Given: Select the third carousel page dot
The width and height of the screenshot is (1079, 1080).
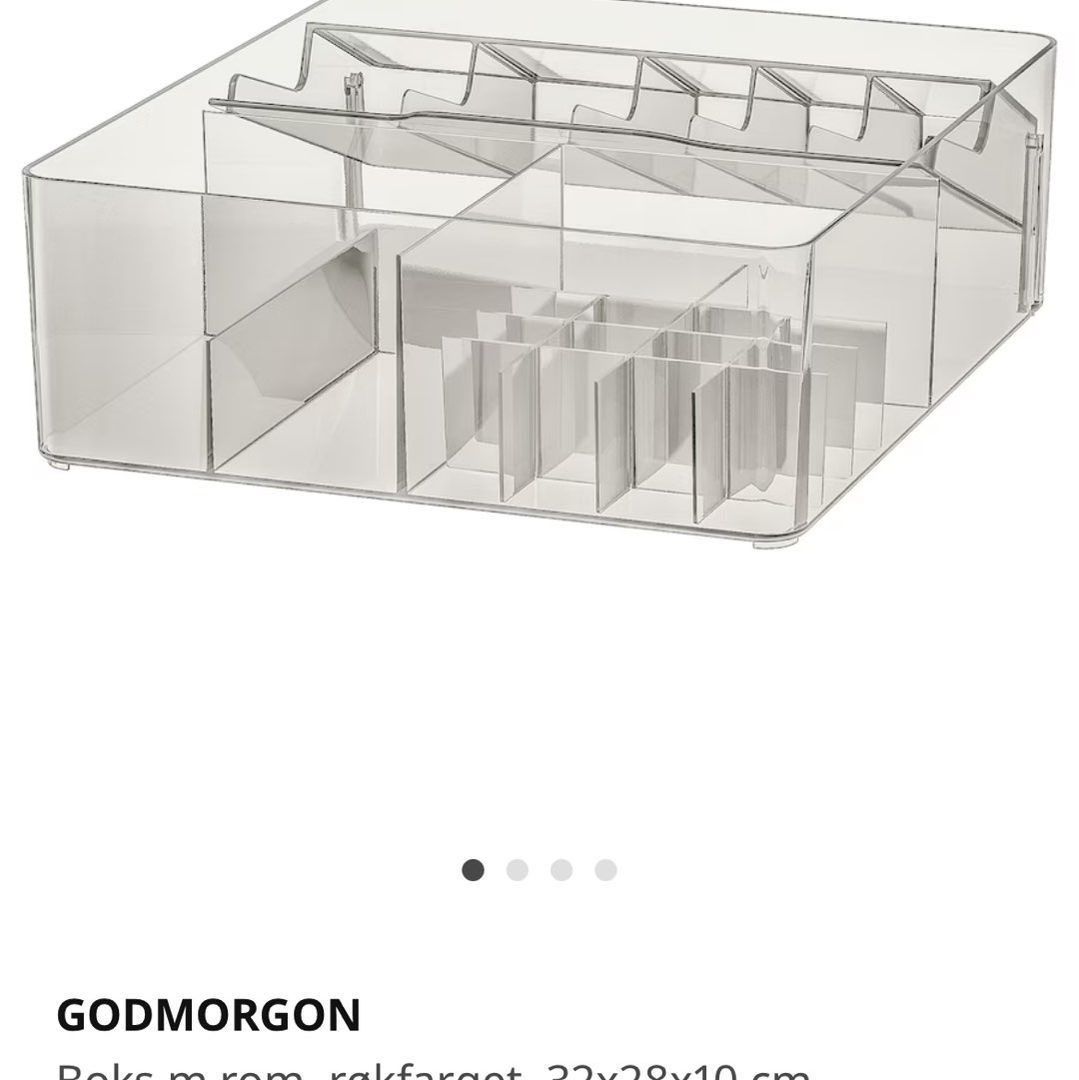Looking at the screenshot, I should click(561, 870).
